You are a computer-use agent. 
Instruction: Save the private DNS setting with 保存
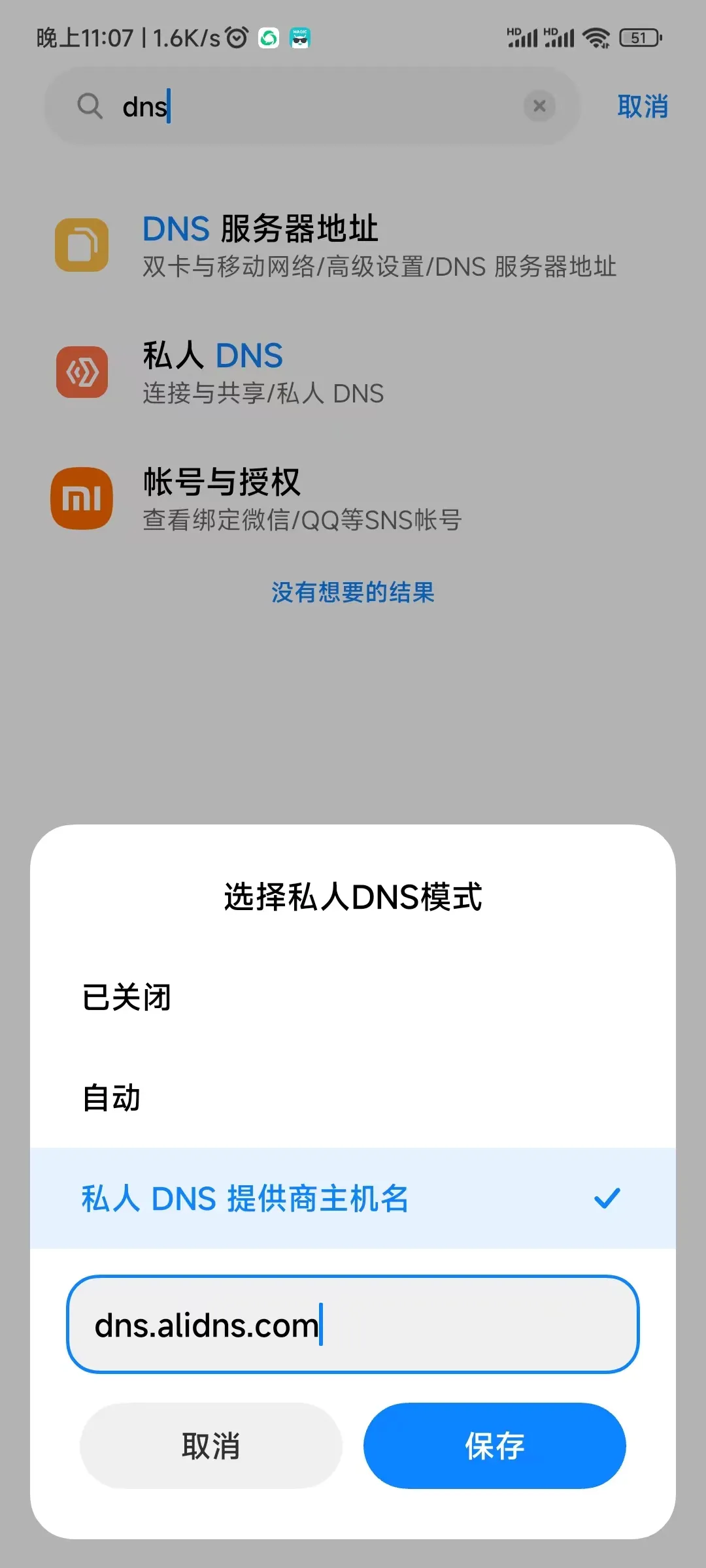click(x=494, y=1446)
